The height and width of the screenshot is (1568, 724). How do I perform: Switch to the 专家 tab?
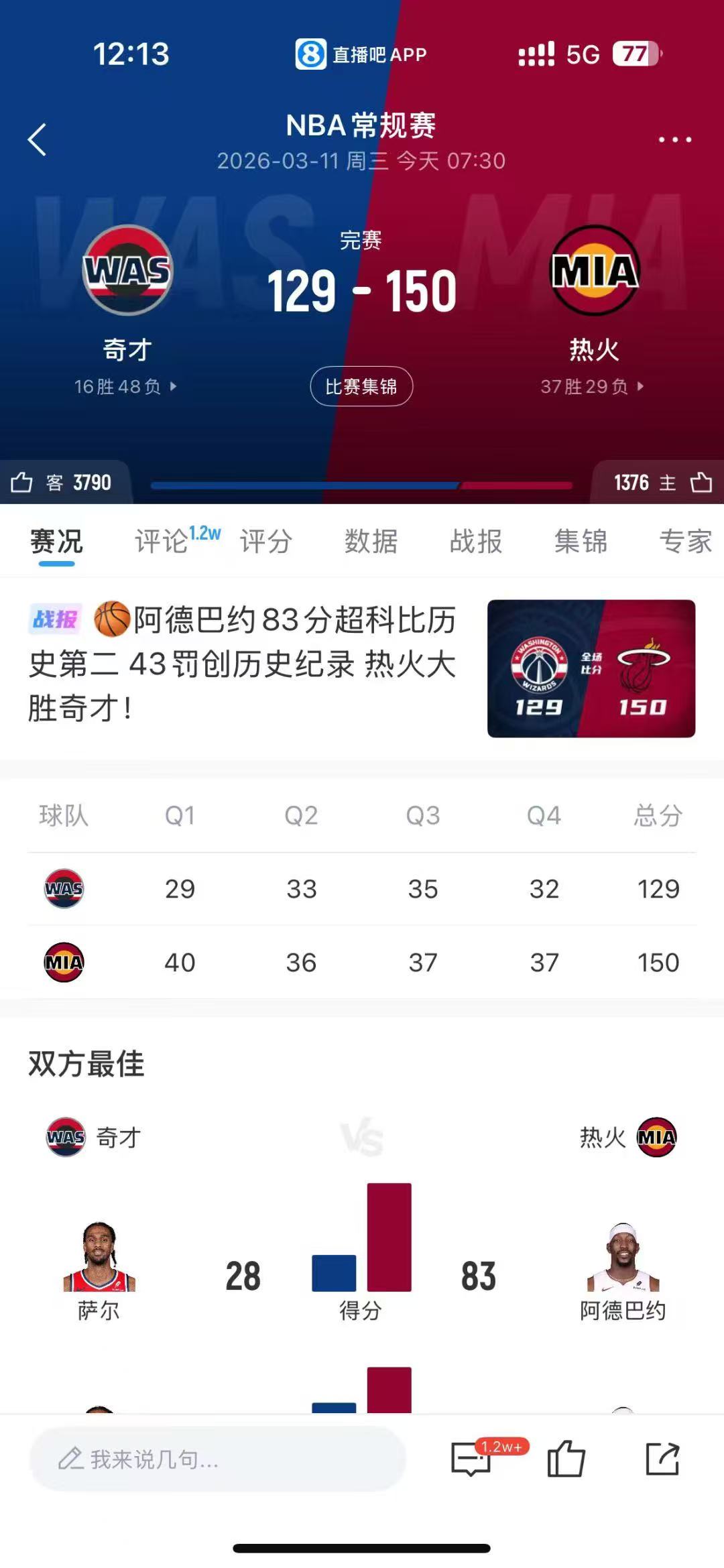click(685, 541)
